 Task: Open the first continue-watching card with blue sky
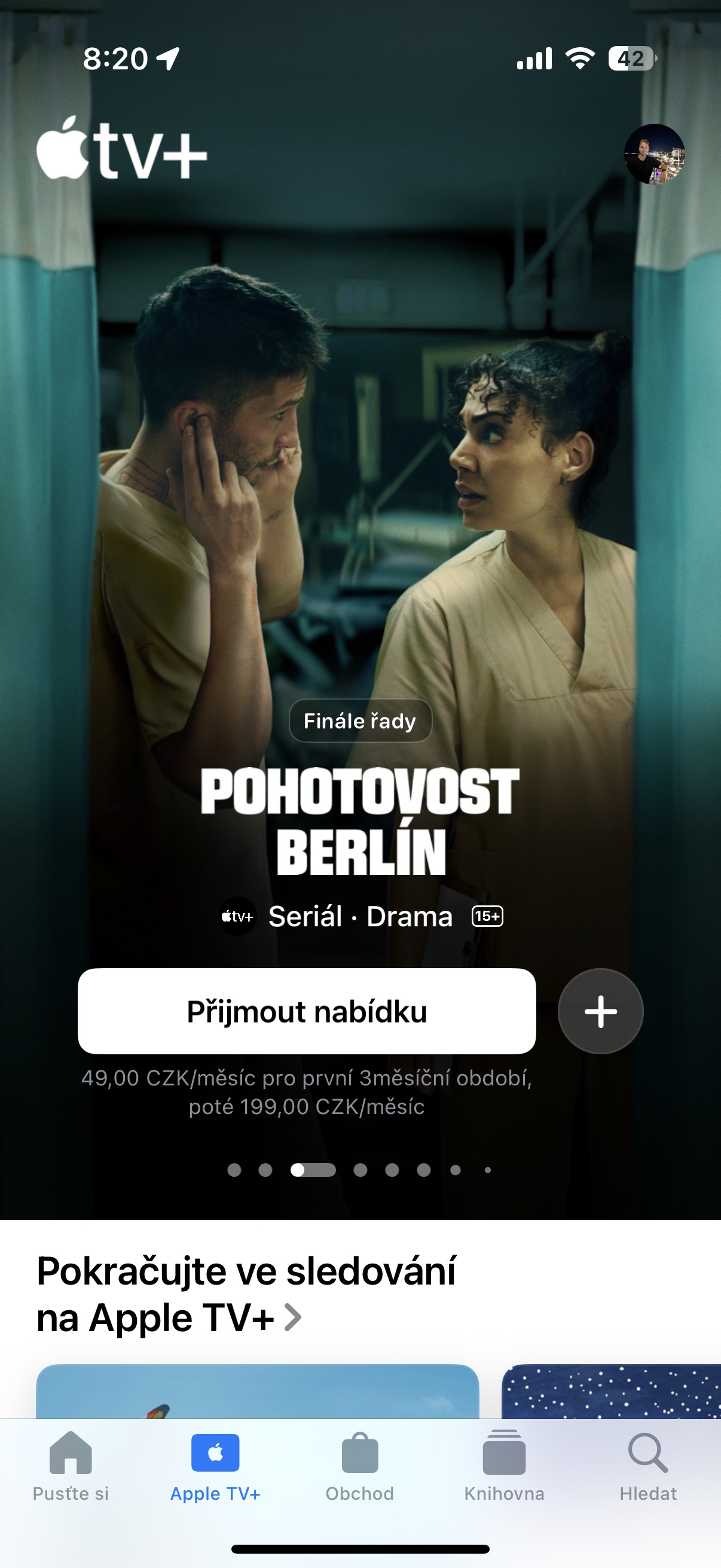click(257, 1392)
